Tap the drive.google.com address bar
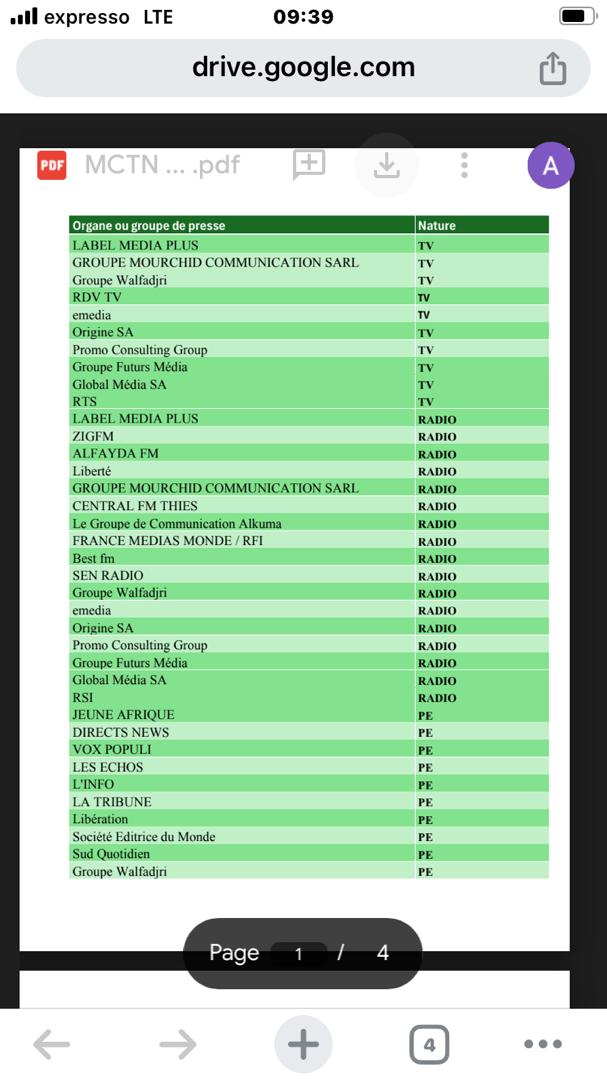The height and width of the screenshot is (1080, 607). click(x=303, y=68)
